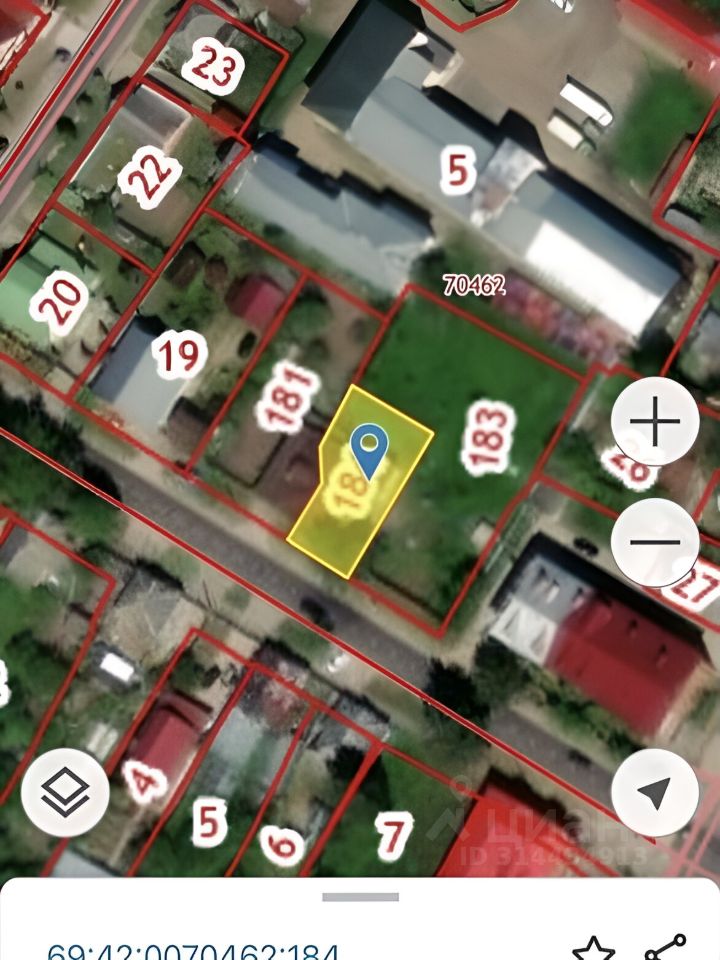Zoom in on the map
The width and height of the screenshot is (720, 960).
pos(655,422)
